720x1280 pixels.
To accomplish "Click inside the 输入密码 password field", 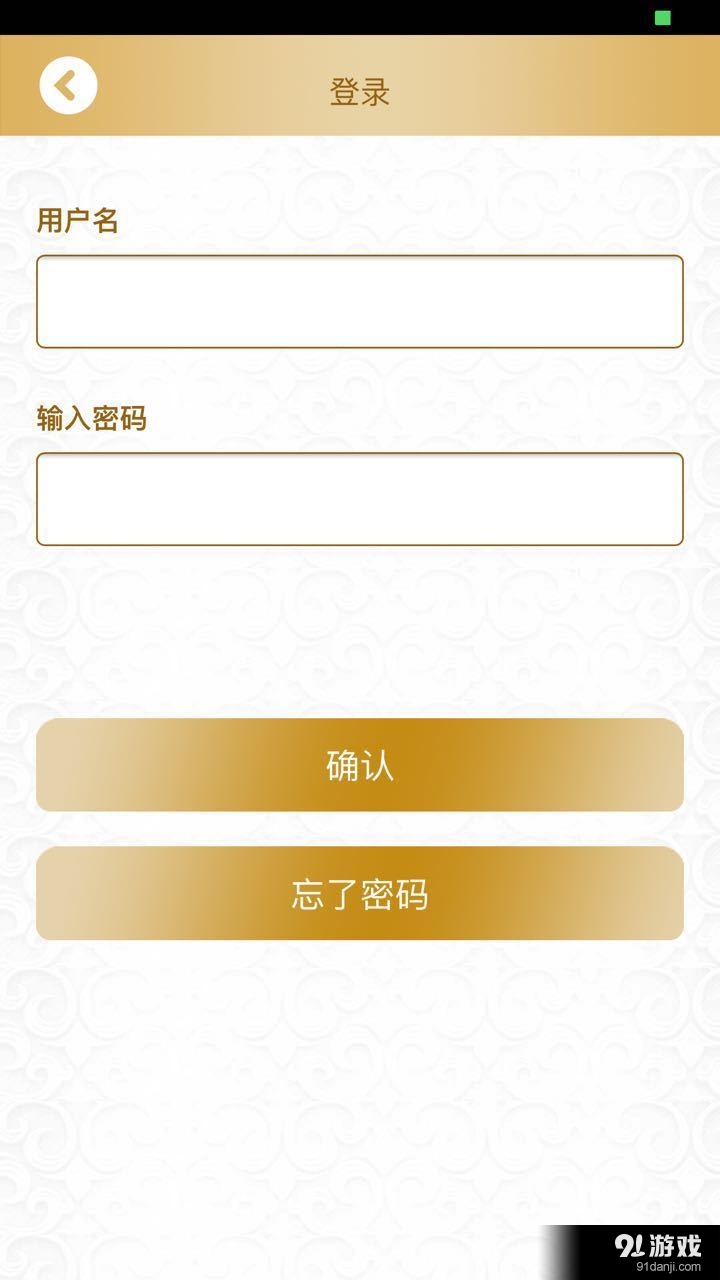I will tap(359, 498).
